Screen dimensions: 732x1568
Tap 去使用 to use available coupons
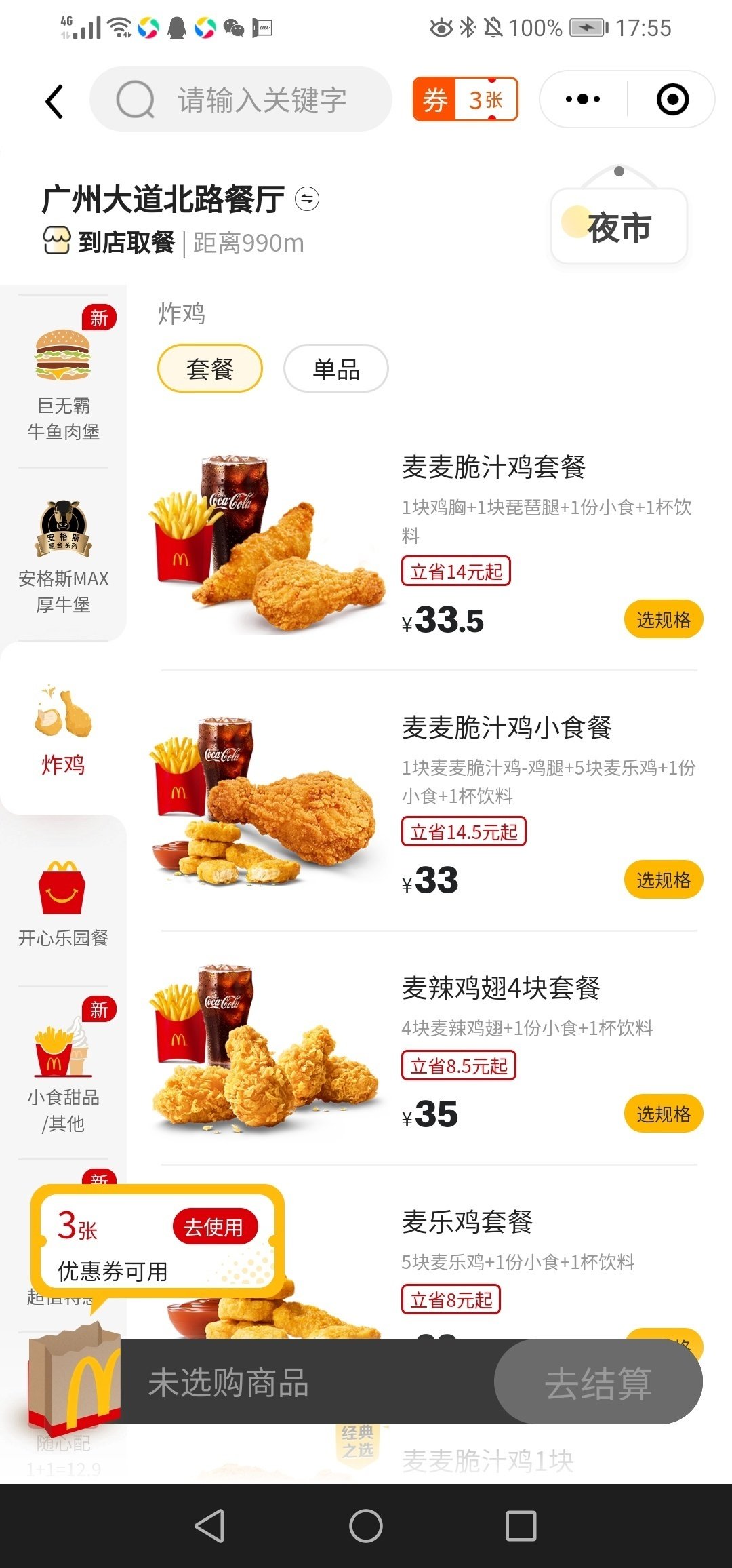coord(216,1227)
